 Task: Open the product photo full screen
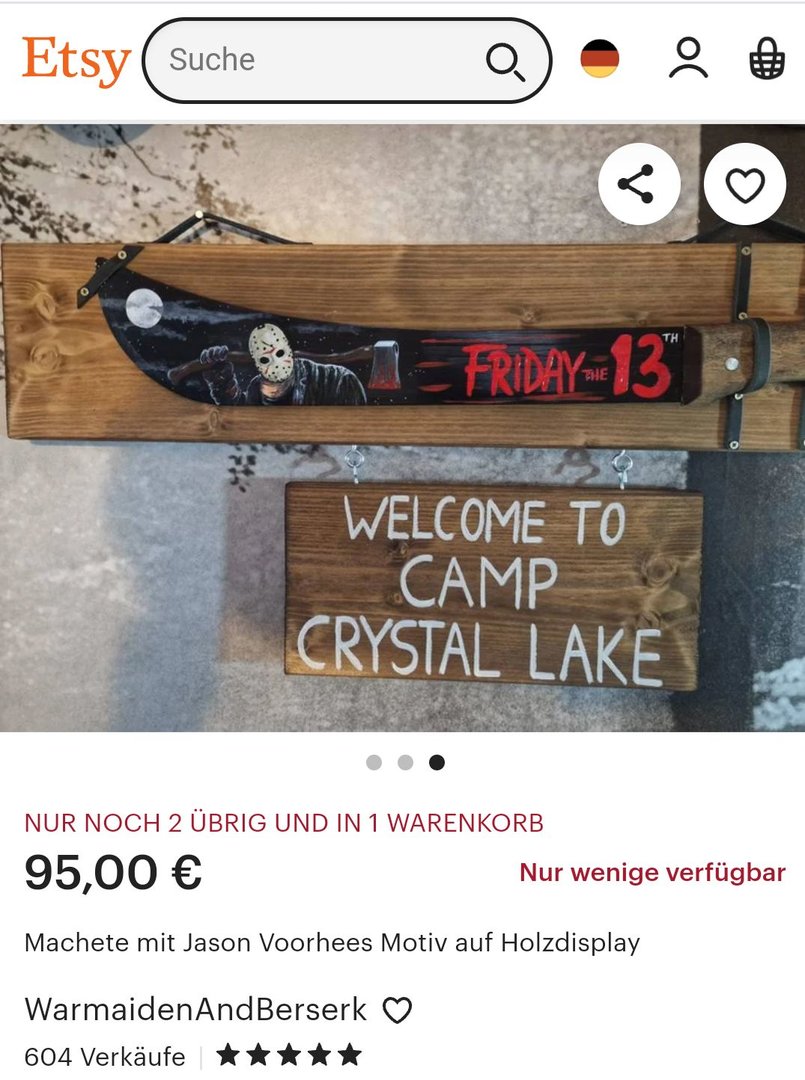click(400, 450)
